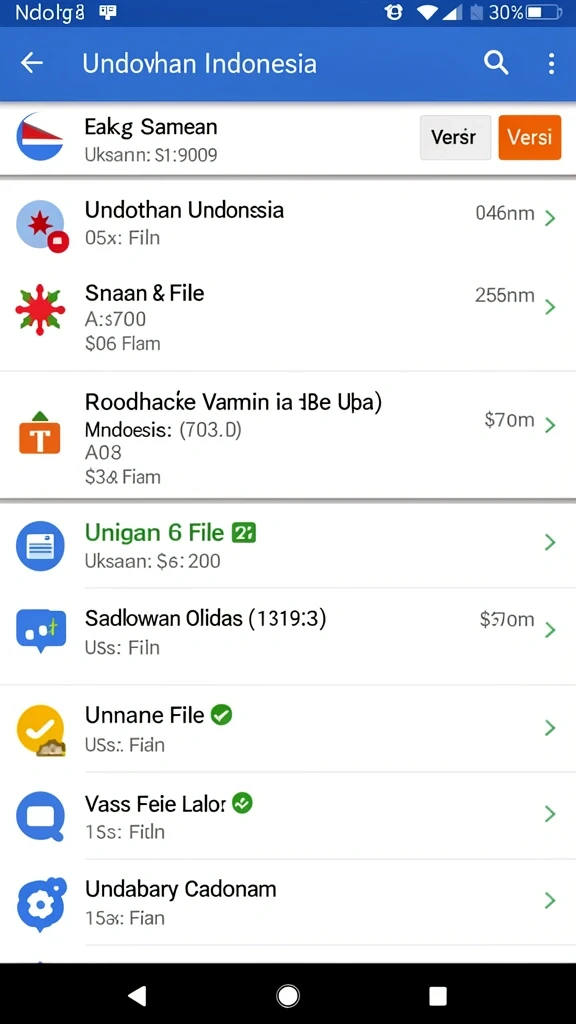The image size is (576, 1024).
Task: Tap the grey Versr button
Action: (455, 137)
